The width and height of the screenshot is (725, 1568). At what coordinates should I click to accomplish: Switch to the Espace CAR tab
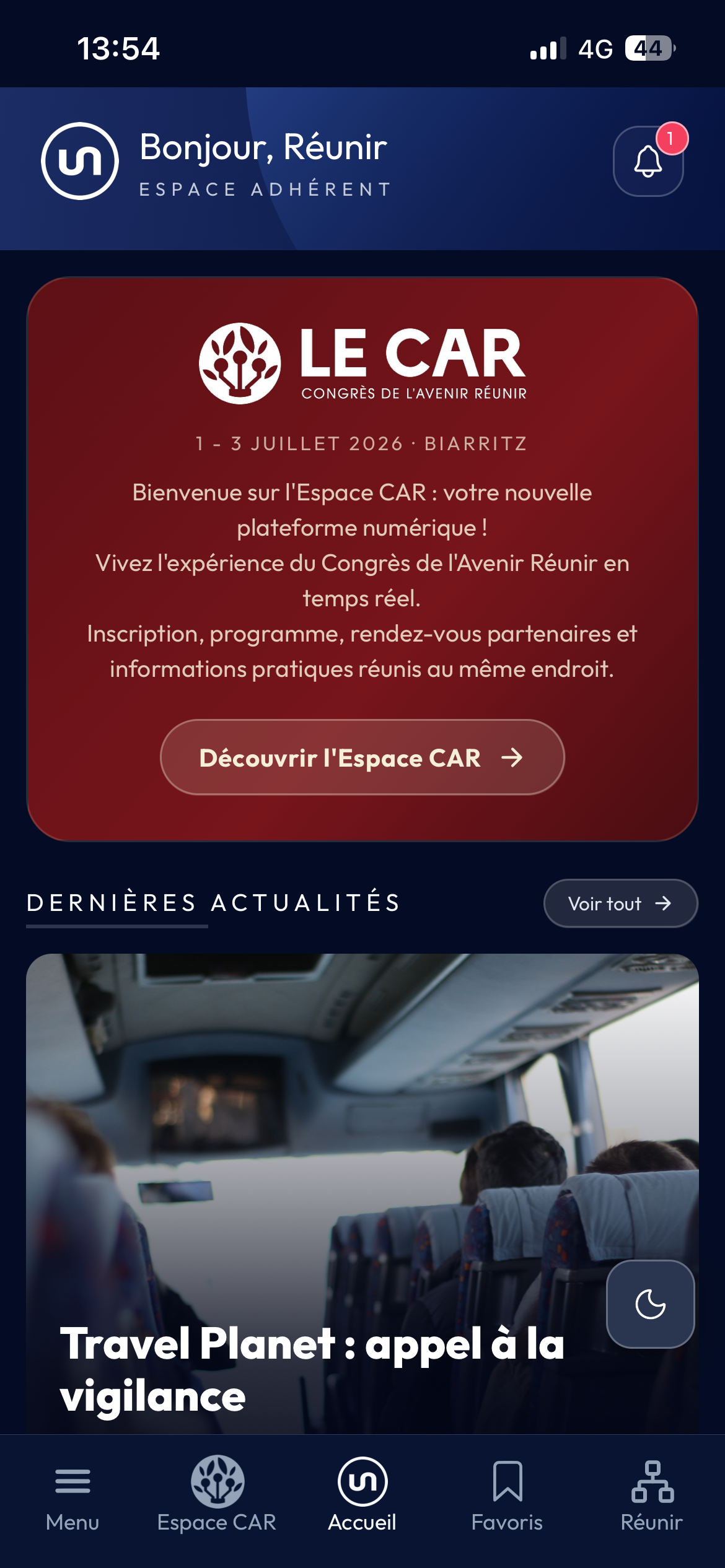click(x=217, y=1494)
